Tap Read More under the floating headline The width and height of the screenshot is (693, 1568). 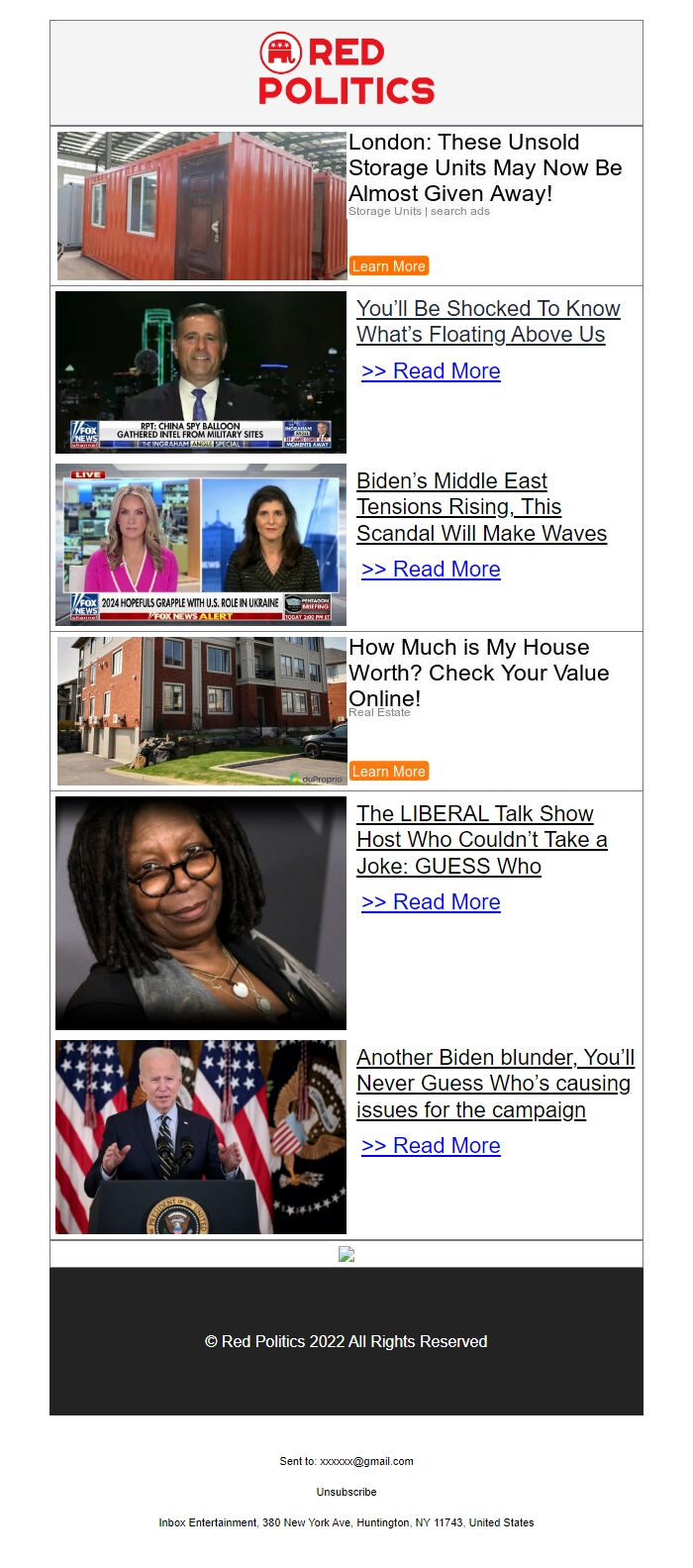[x=431, y=371]
